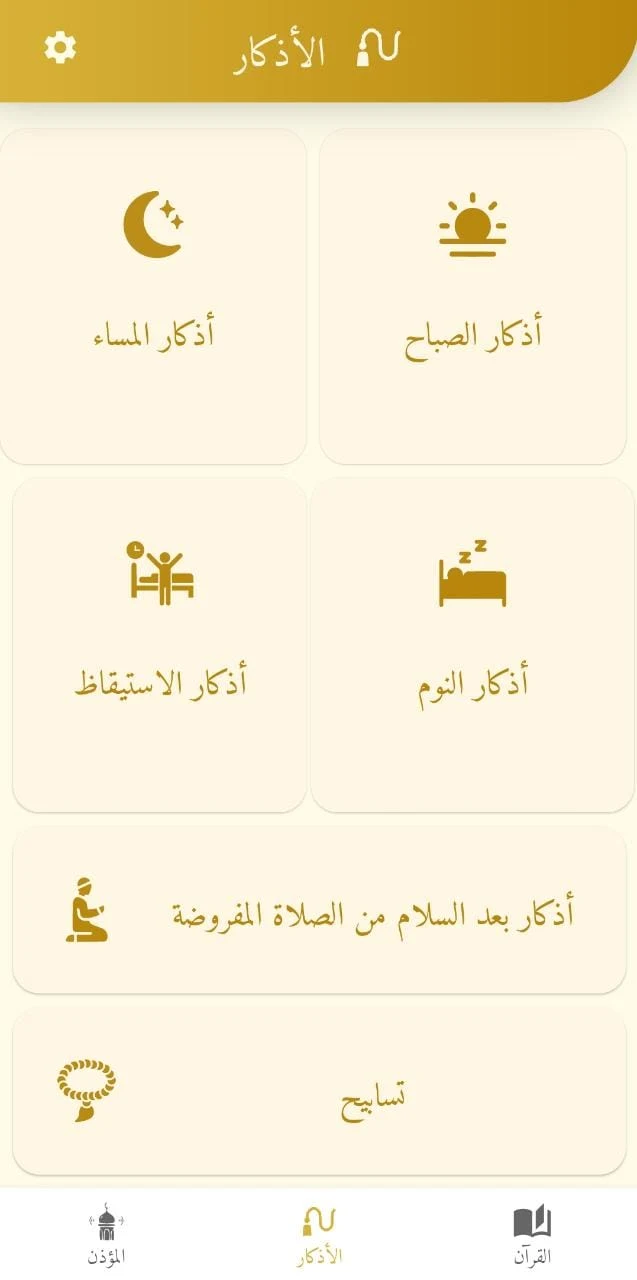Switch to the Quran tab (القرآن)

[x=532, y=1234]
